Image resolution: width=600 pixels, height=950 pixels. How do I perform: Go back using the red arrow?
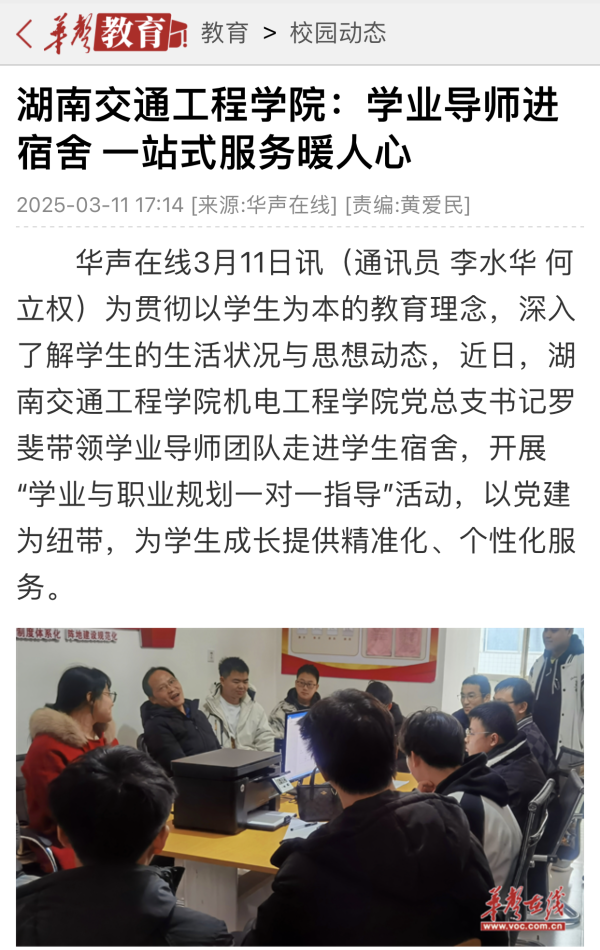tap(22, 33)
